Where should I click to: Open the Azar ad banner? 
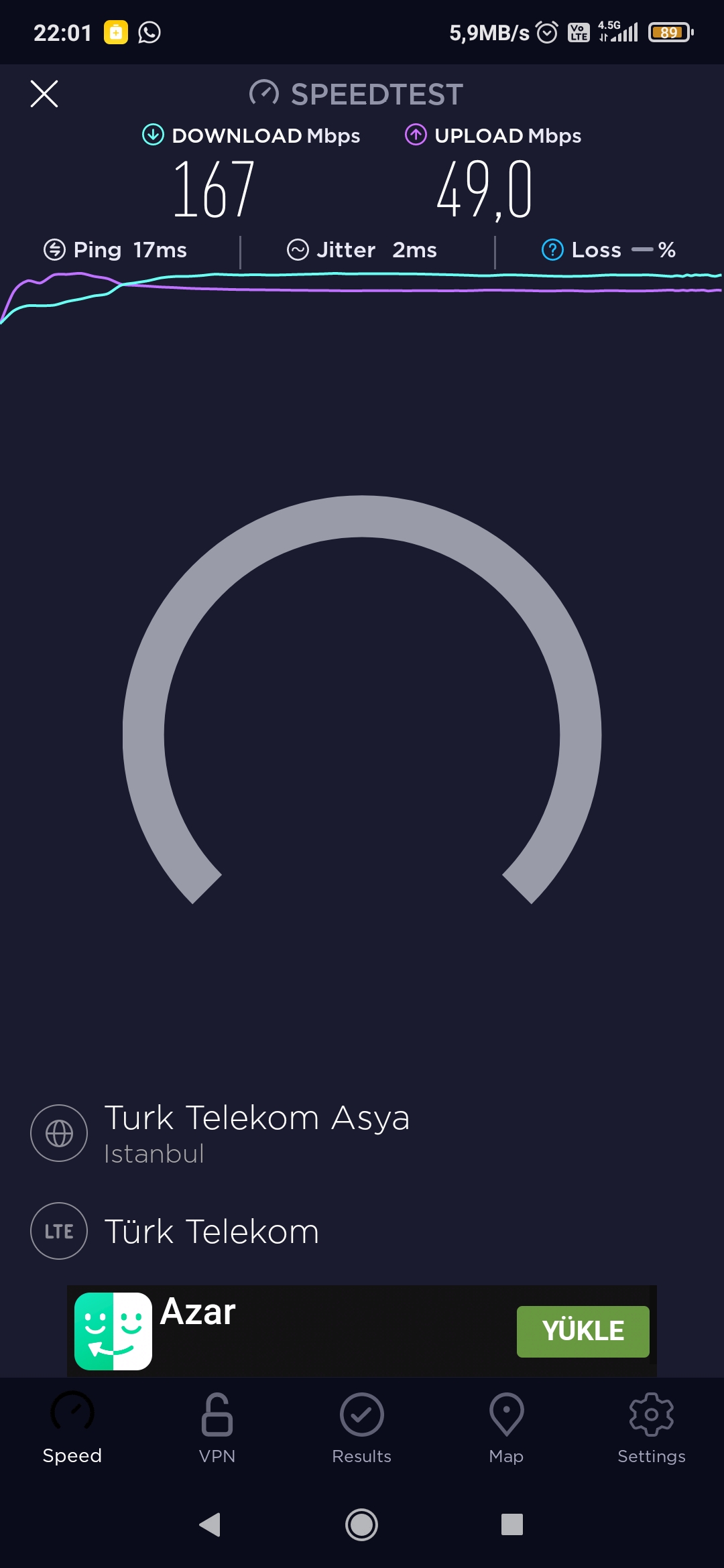pyautogui.click(x=362, y=1331)
